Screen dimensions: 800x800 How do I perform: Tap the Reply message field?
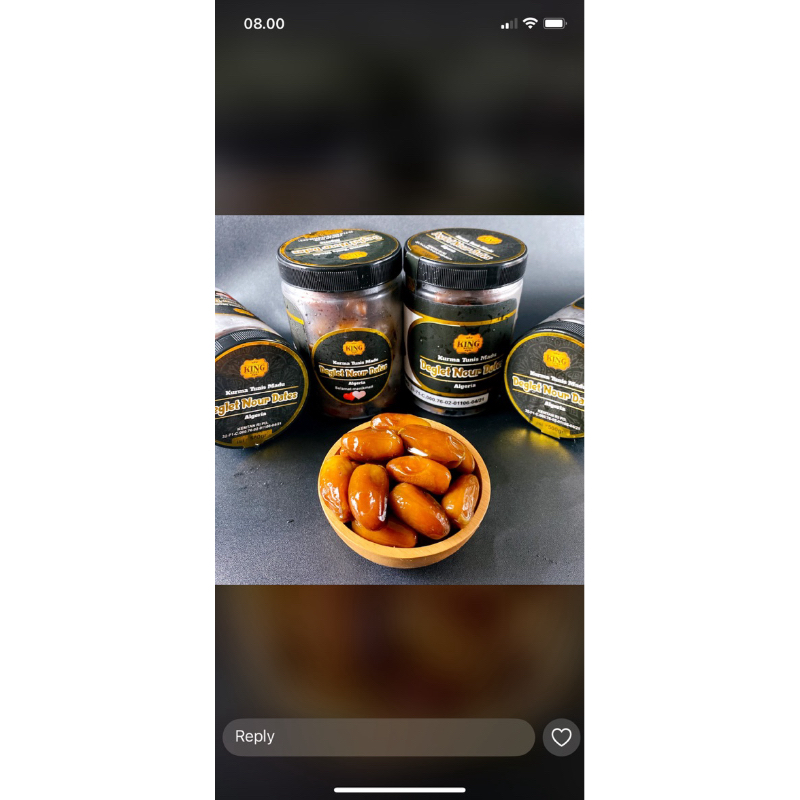tap(378, 737)
